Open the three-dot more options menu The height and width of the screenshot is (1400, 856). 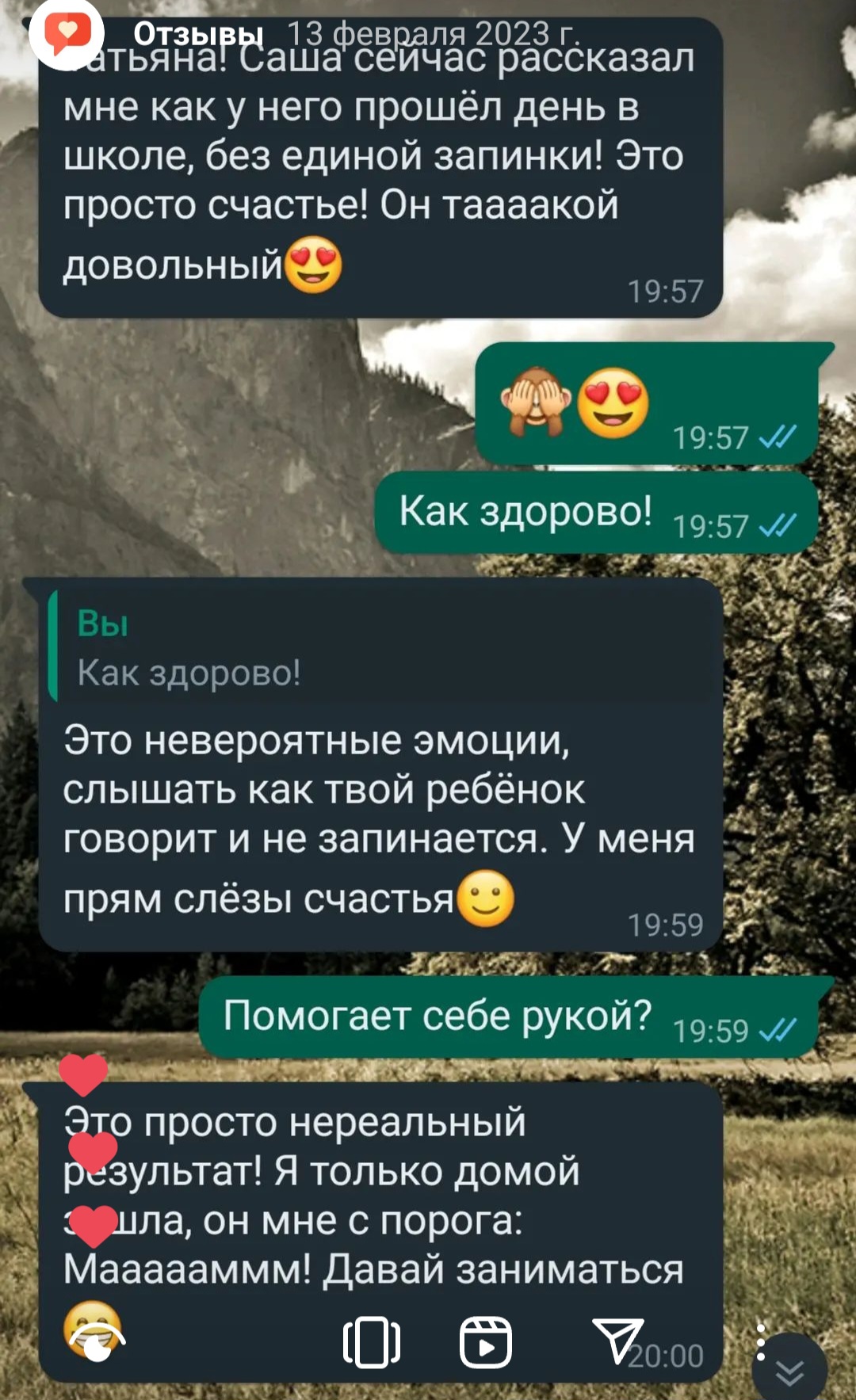760,1342
